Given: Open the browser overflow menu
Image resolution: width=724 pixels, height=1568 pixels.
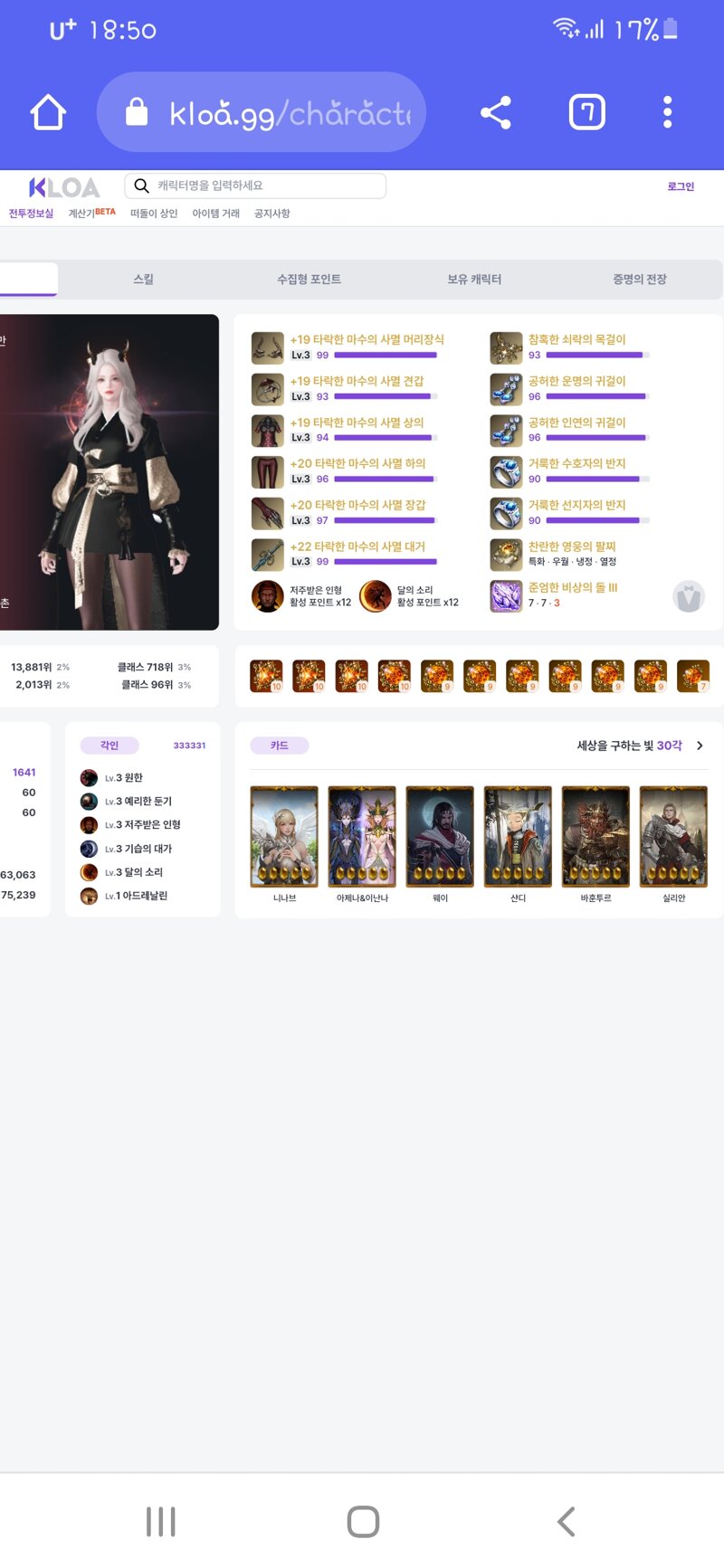Looking at the screenshot, I should pyautogui.click(x=667, y=113).
